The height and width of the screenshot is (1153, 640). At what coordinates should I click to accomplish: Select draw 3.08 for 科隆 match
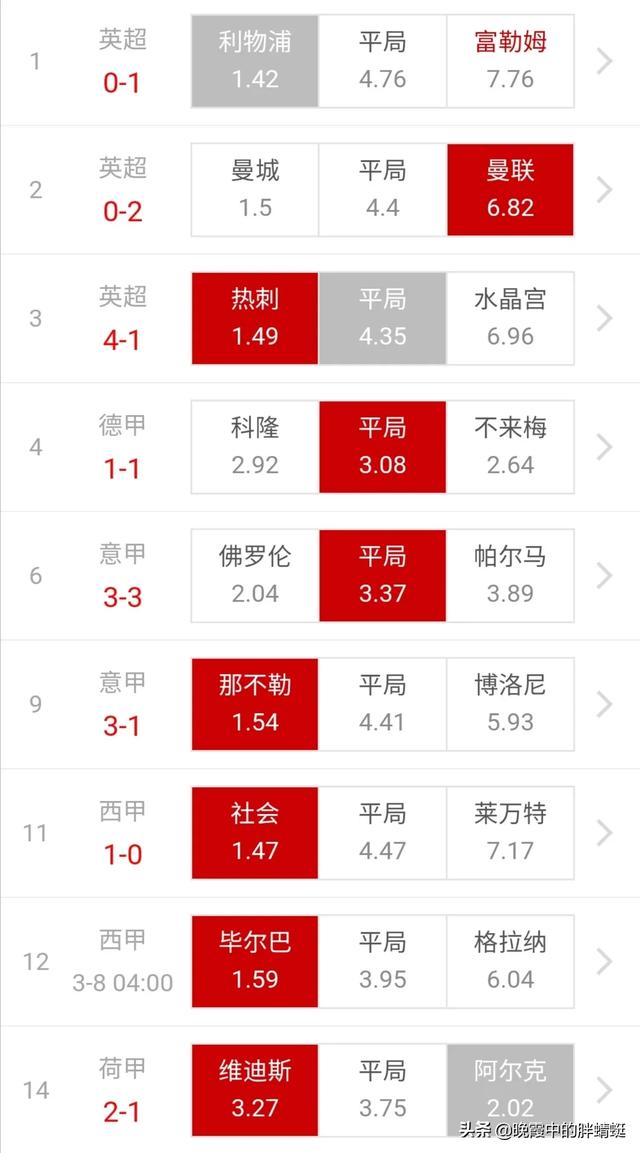click(x=383, y=447)
